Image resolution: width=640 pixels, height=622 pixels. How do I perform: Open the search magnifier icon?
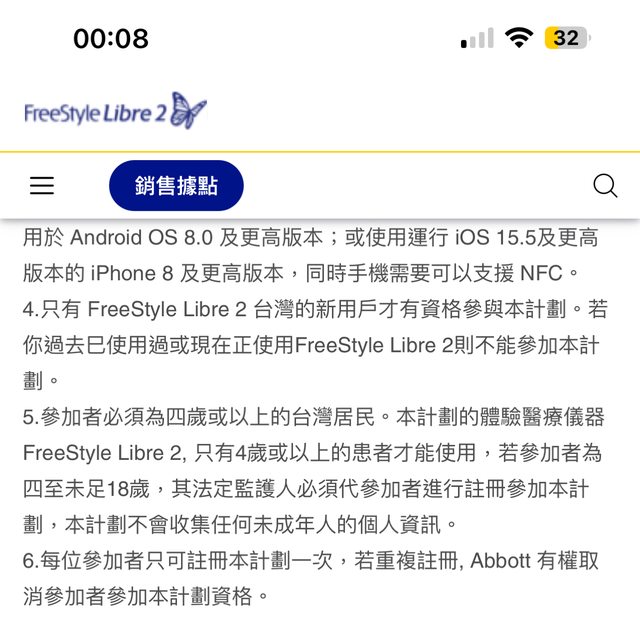(x=605, y=186)
